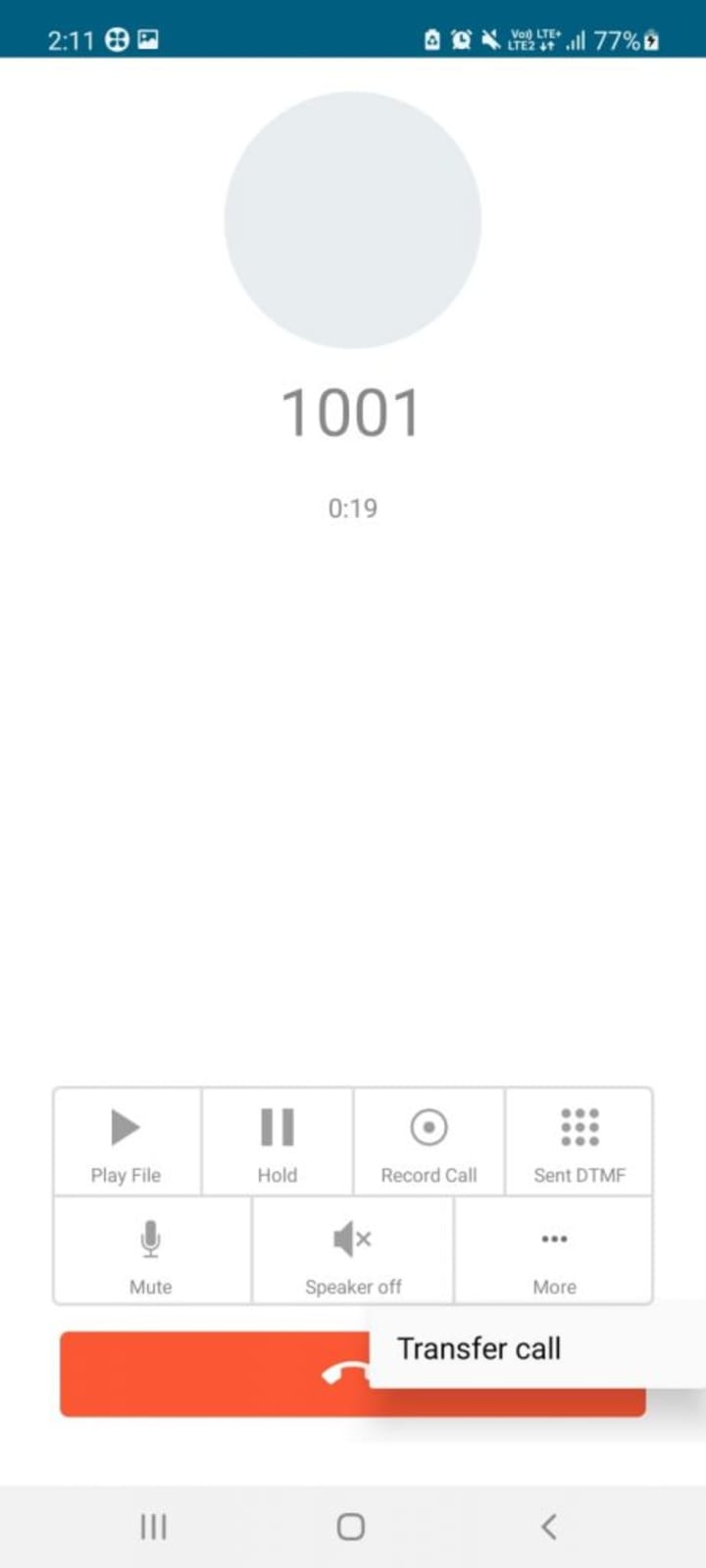Put the call on Hold
The height and width of the screenshot is (1568, 706).
tap(277, 1142)
